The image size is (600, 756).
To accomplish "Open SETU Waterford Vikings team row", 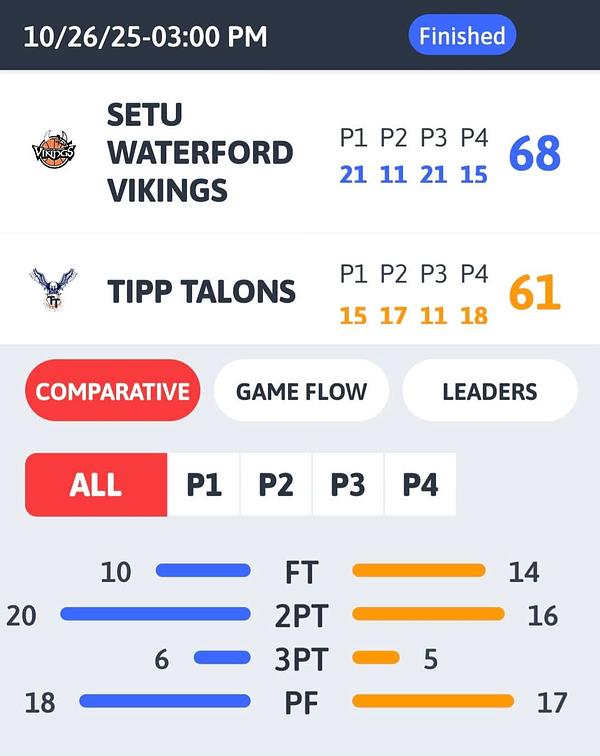I will 200,153.
